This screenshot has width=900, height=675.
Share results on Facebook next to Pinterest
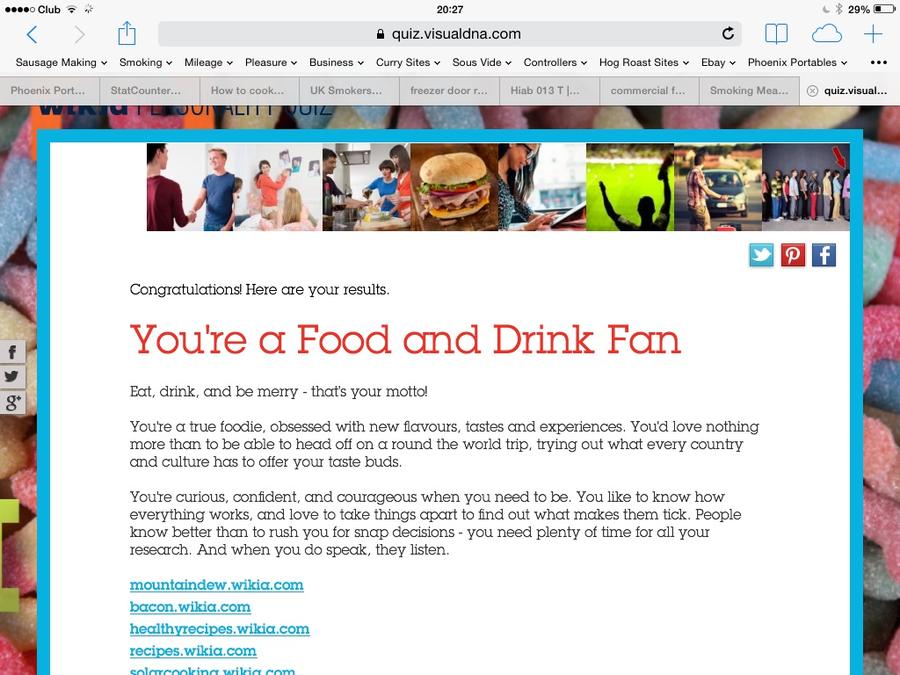tap(823, 255)
